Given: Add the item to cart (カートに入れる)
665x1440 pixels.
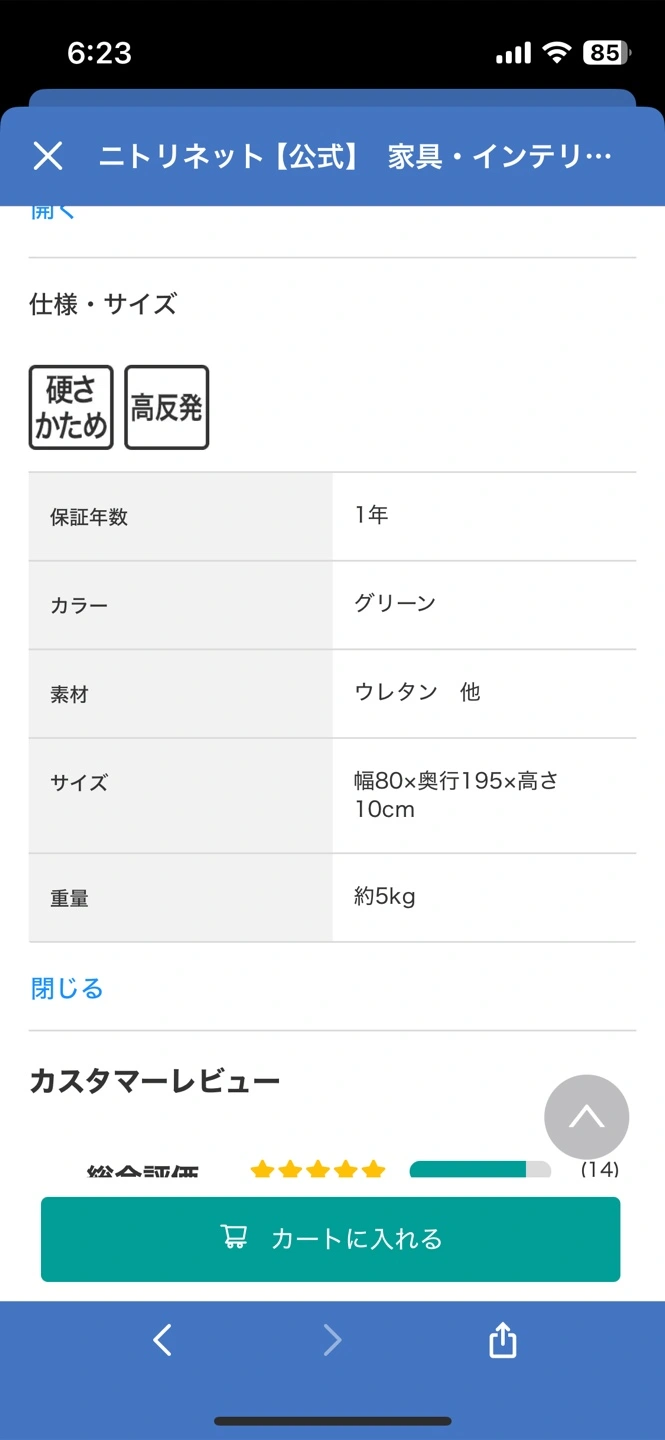Looking at the screenshot, I should point(330,1239).
